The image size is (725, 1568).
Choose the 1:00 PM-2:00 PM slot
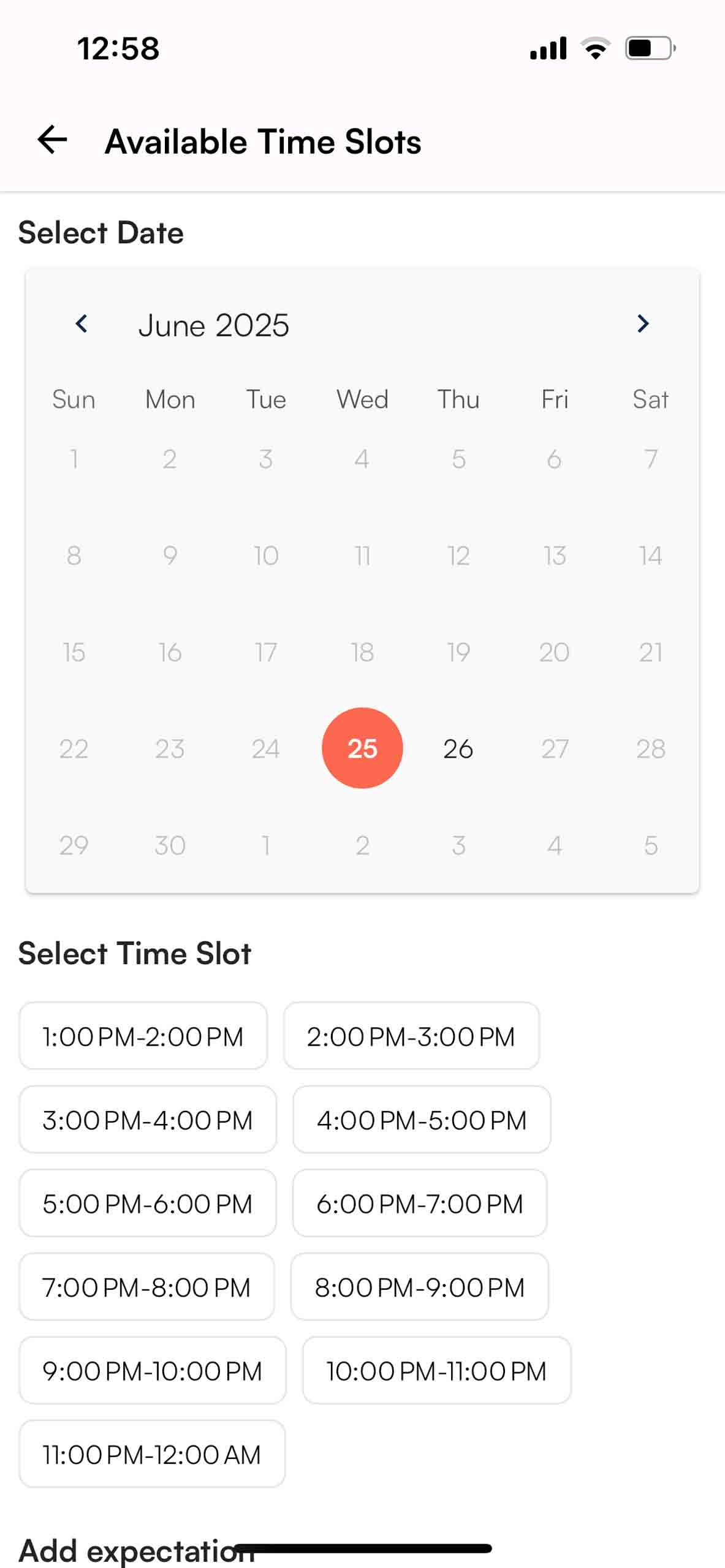click(x=143, y=1036)
